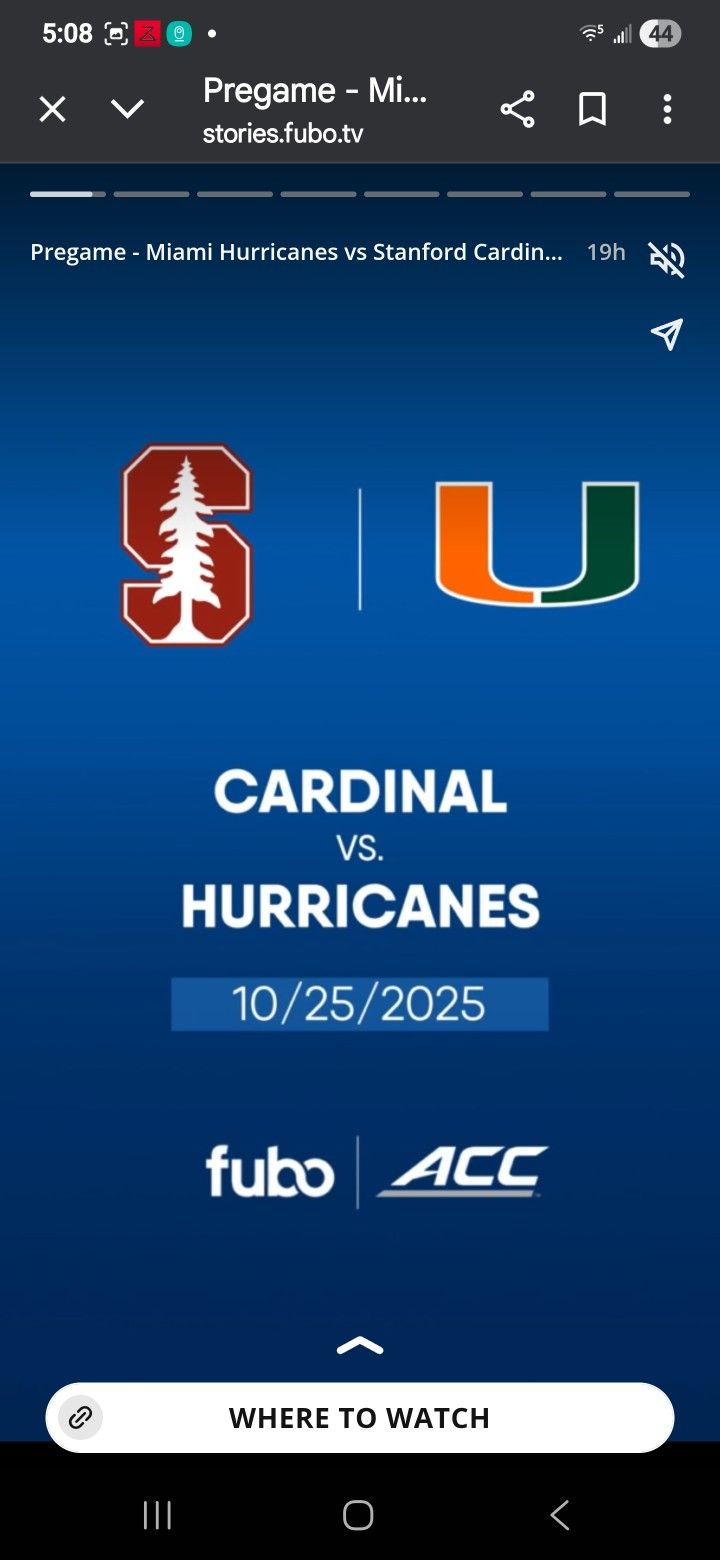
Task: Tap WHERE TO WATCH
Action: (359, 1417)
